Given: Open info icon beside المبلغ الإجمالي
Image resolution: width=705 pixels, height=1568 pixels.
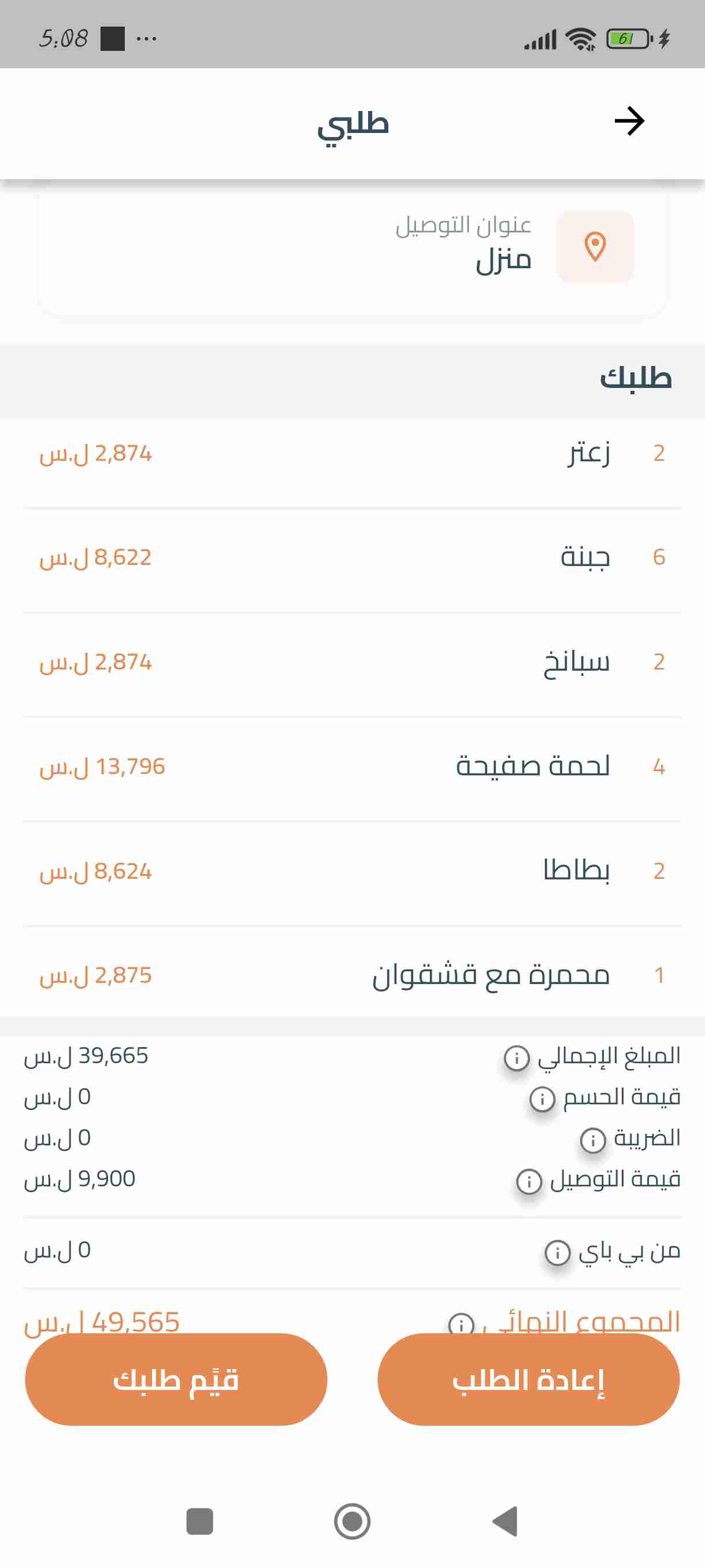Looking at the screenshot, I should (x=517, y=1057).
